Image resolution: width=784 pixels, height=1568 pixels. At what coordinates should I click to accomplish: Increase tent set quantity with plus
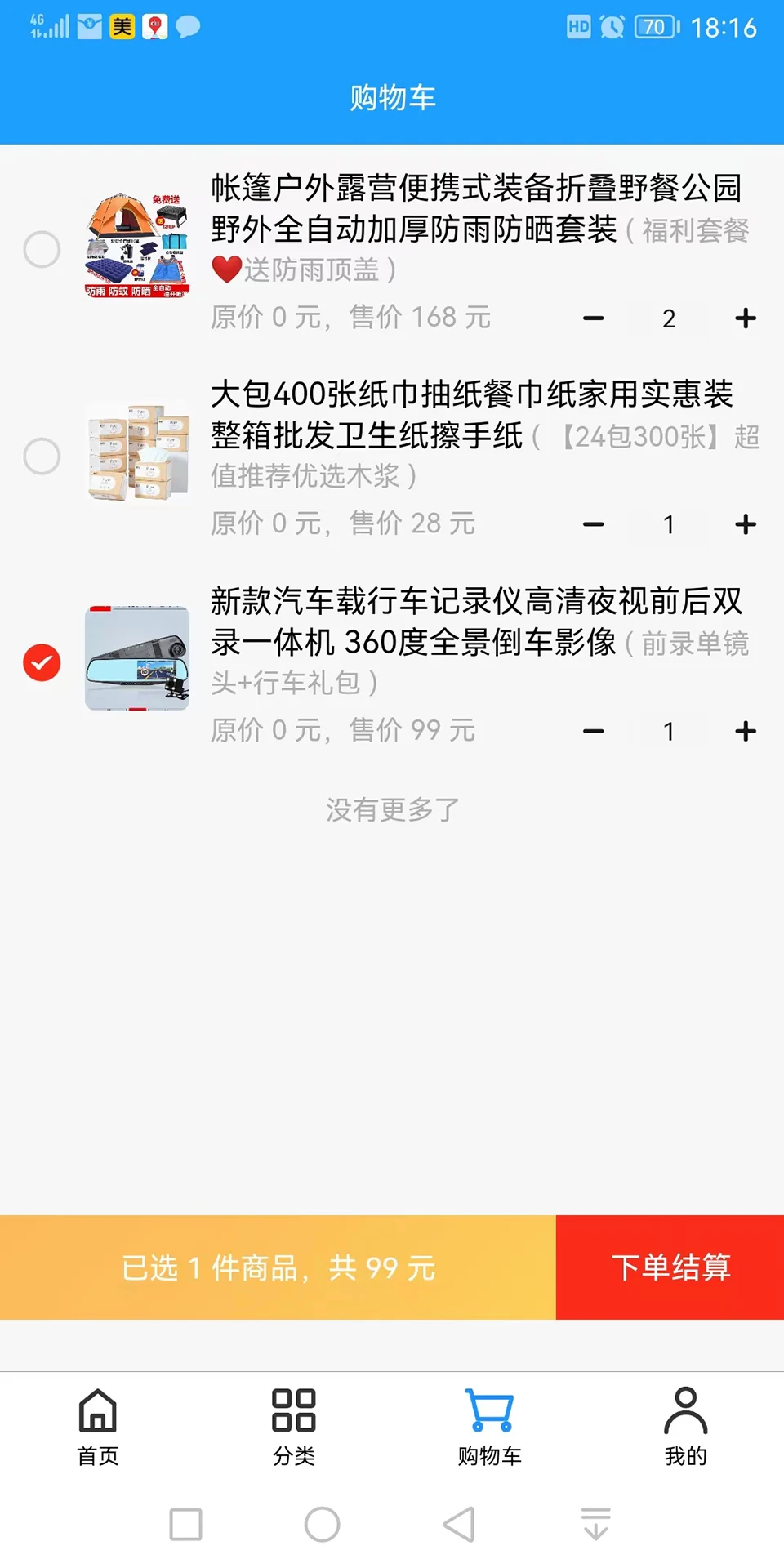coord(746,318)
